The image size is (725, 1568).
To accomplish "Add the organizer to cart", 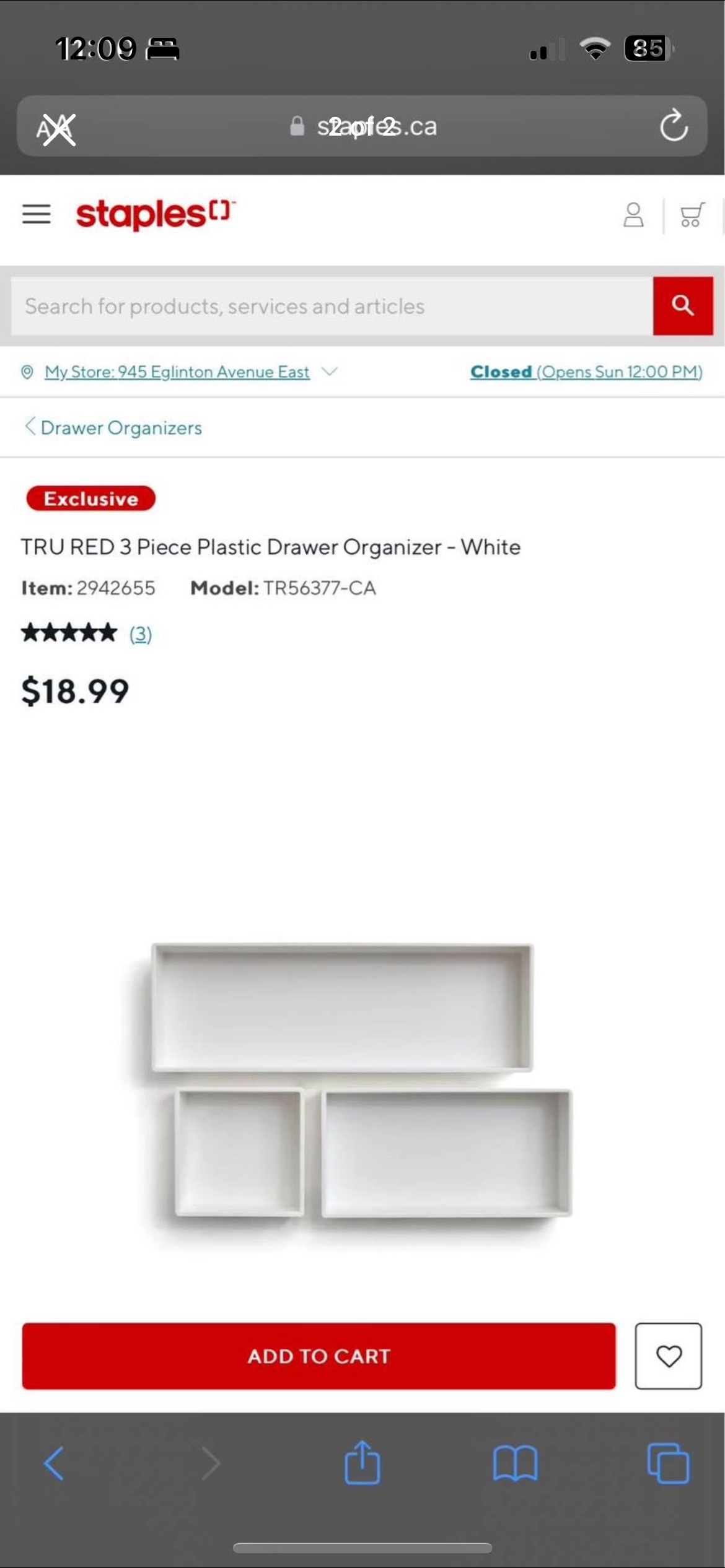I will [319, 1356].
